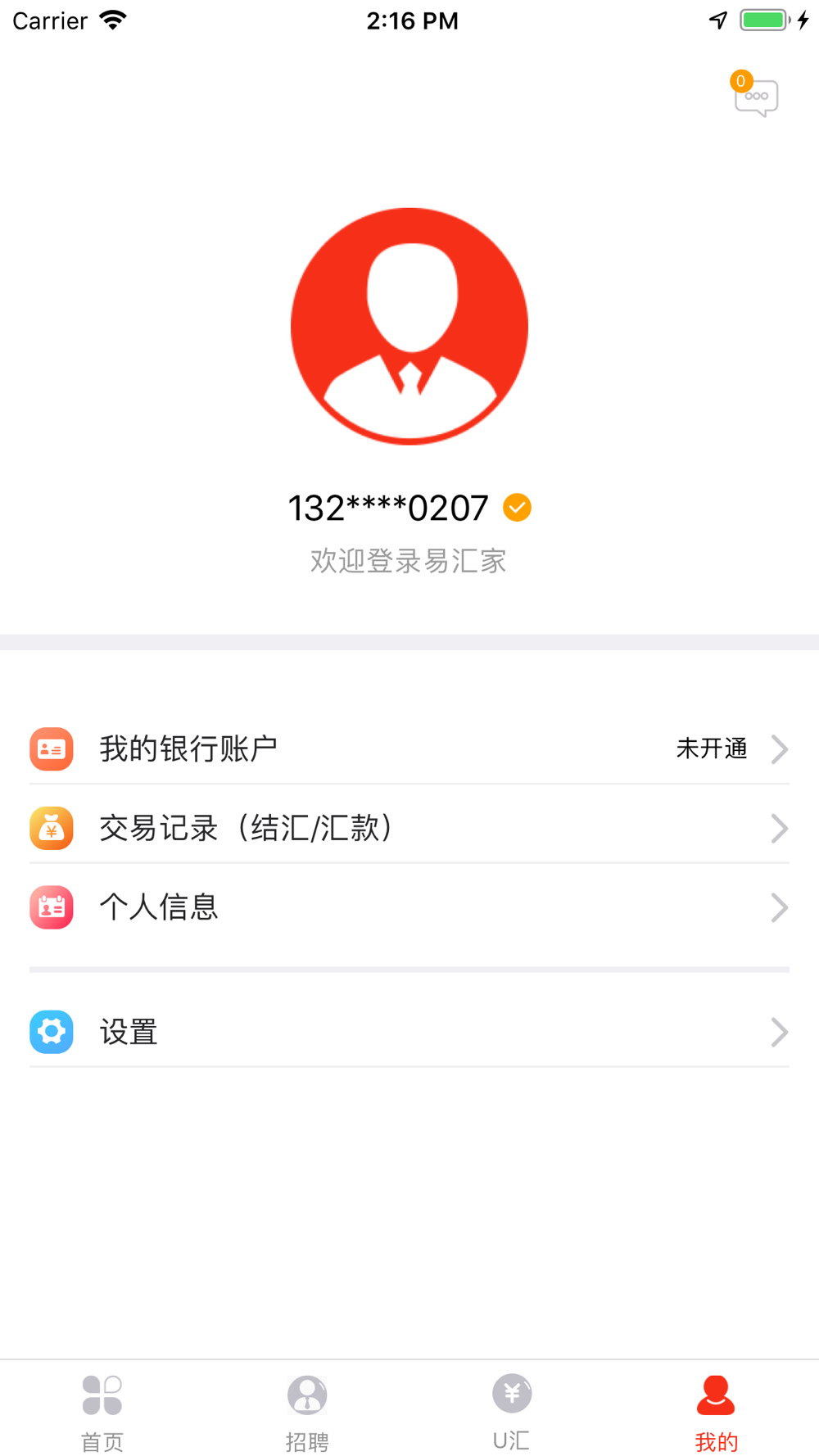Open 我的银行账户 row
819x1456 pixels.
pos(409,748)
